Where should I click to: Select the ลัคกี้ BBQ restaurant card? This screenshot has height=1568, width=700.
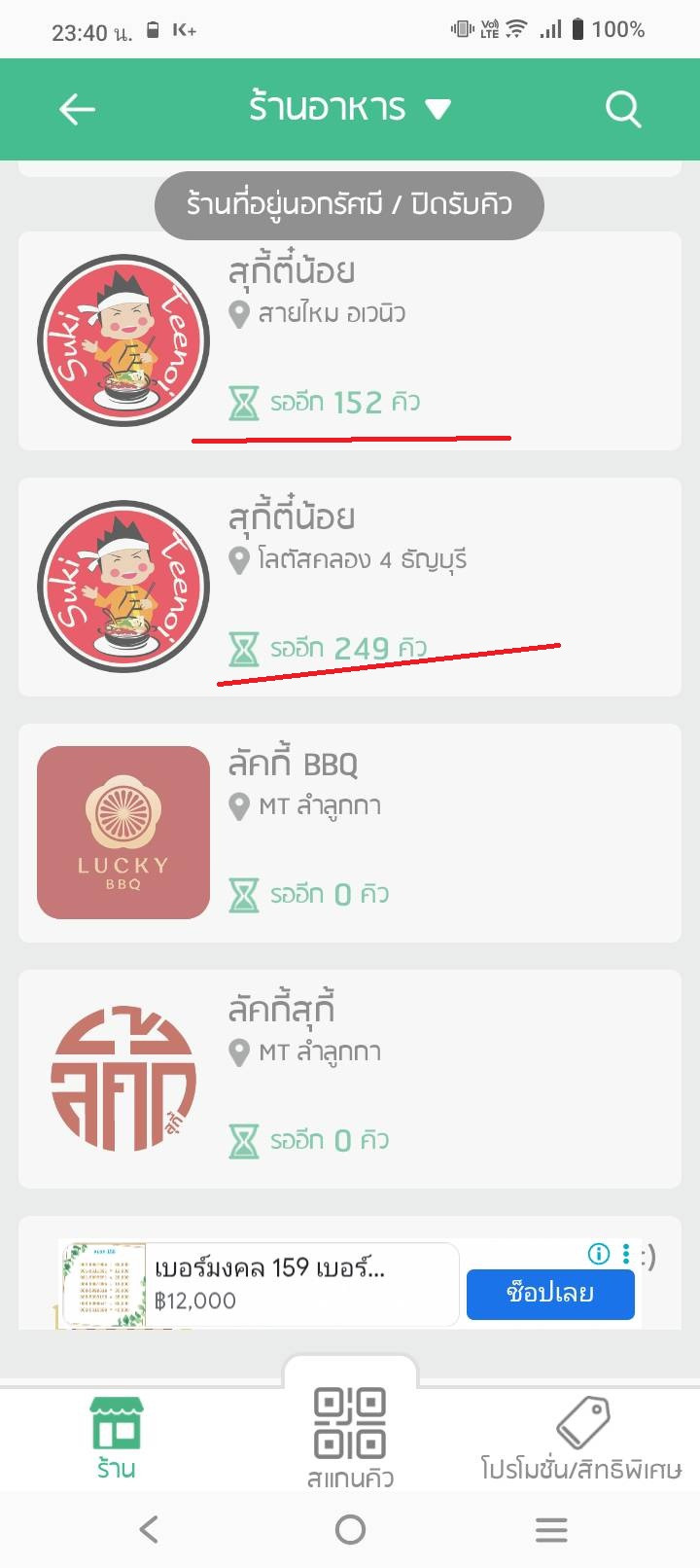[x=349, y=833]
